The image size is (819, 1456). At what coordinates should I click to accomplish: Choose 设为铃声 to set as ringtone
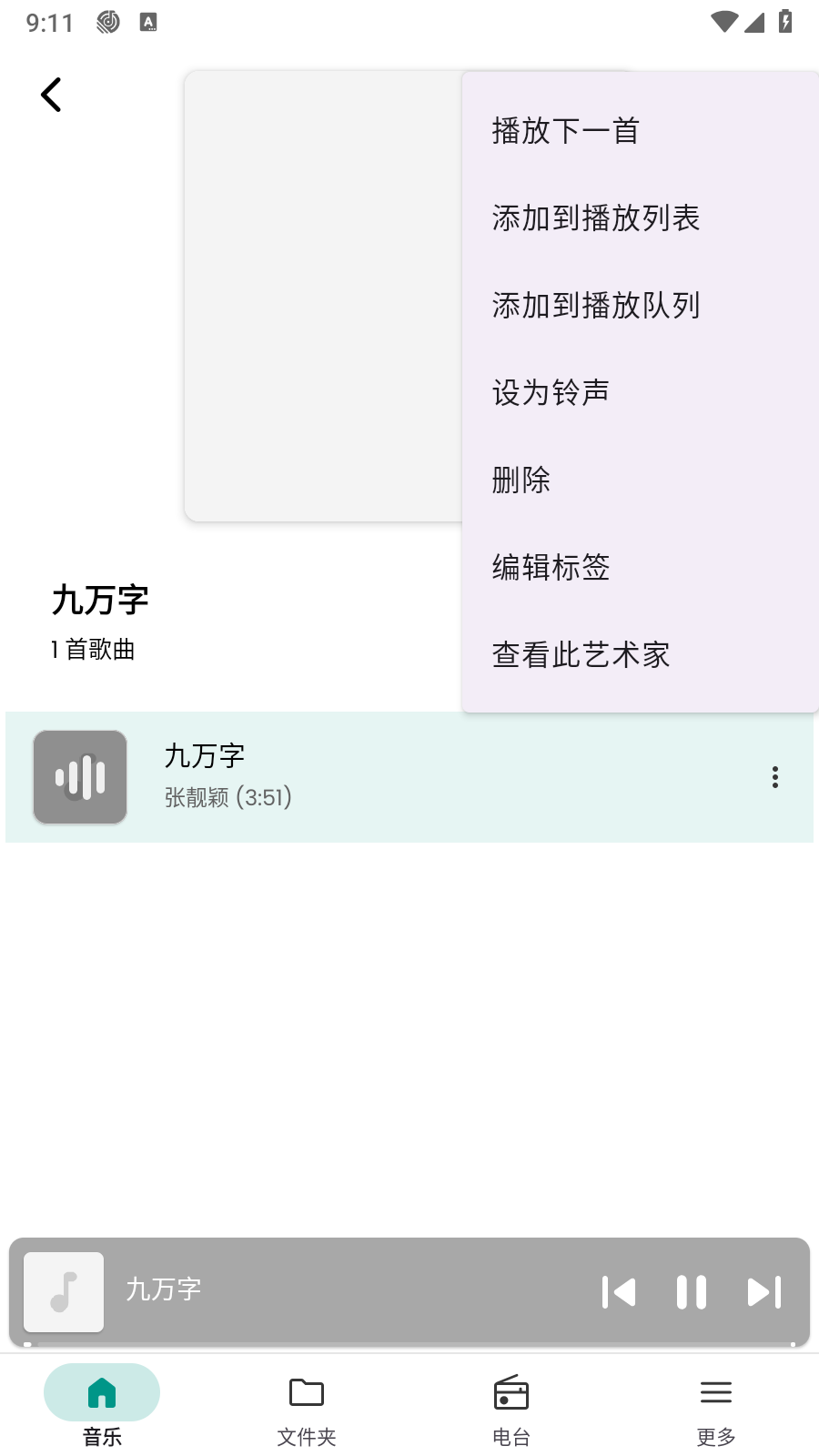(551, 392)
